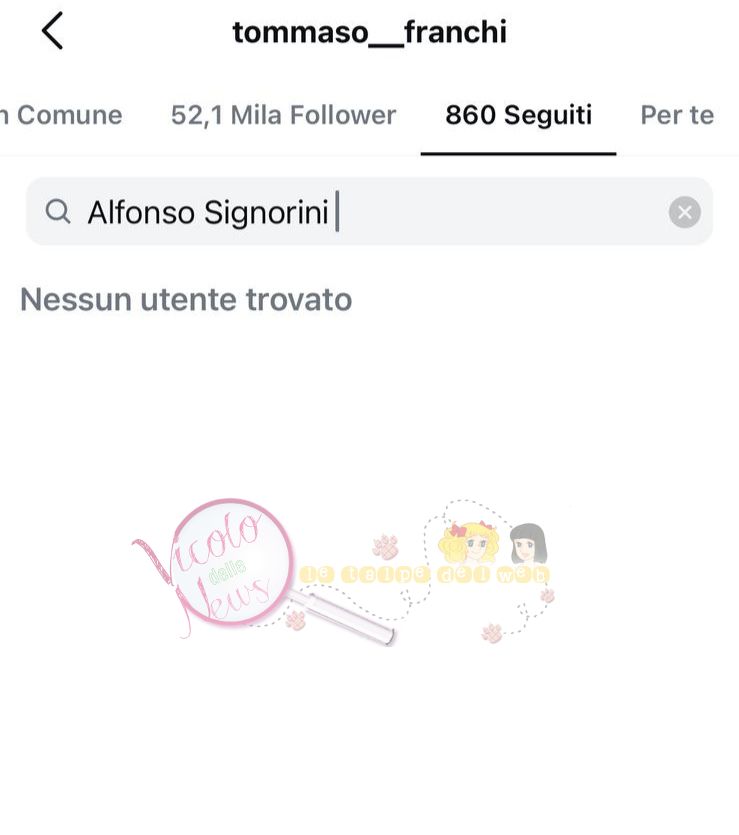This screenshot has height=835, width=739.
Task: Tap the Alfonso Signorini search field
Action: pos(360,212)
